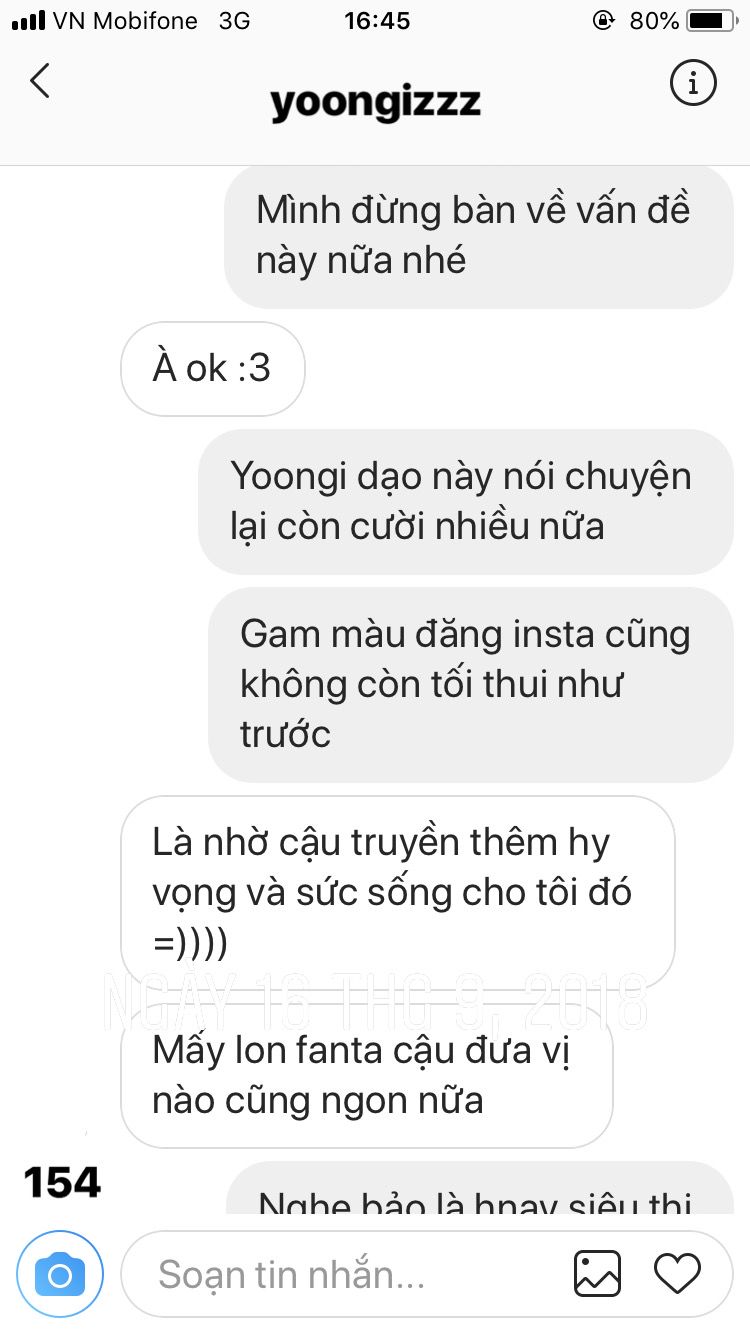
Task: Go back to the message inbox
Action: point(40,82)
